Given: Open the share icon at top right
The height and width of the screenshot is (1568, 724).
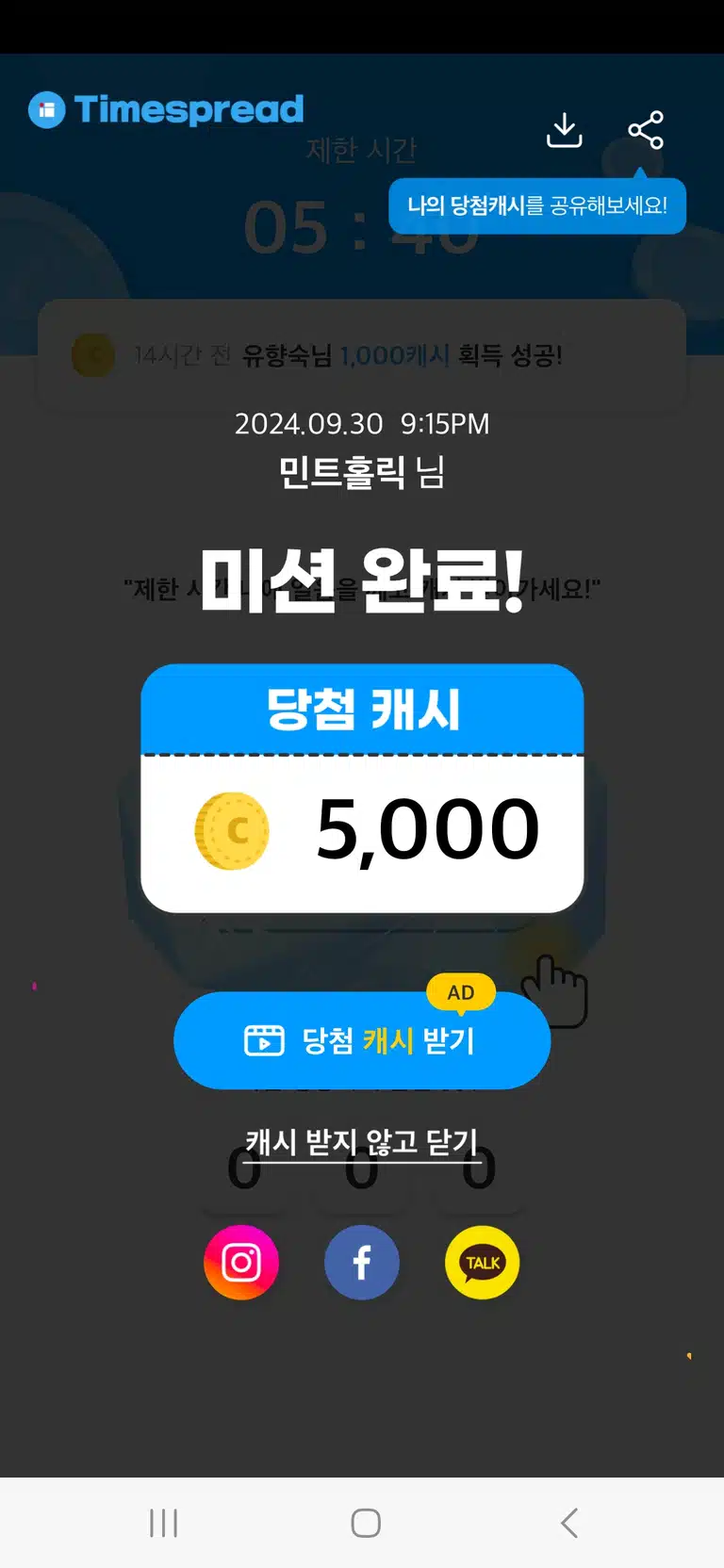Looking at the screenshot, I should click(x=646, y=130).
